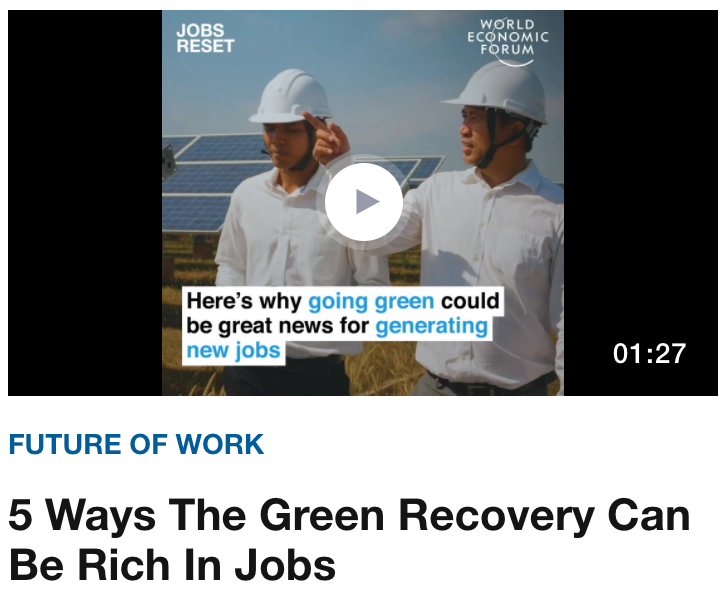Open the 5 Ways Green Recovery article
Viewport: 728px width, 616px height.
(349, 540)
